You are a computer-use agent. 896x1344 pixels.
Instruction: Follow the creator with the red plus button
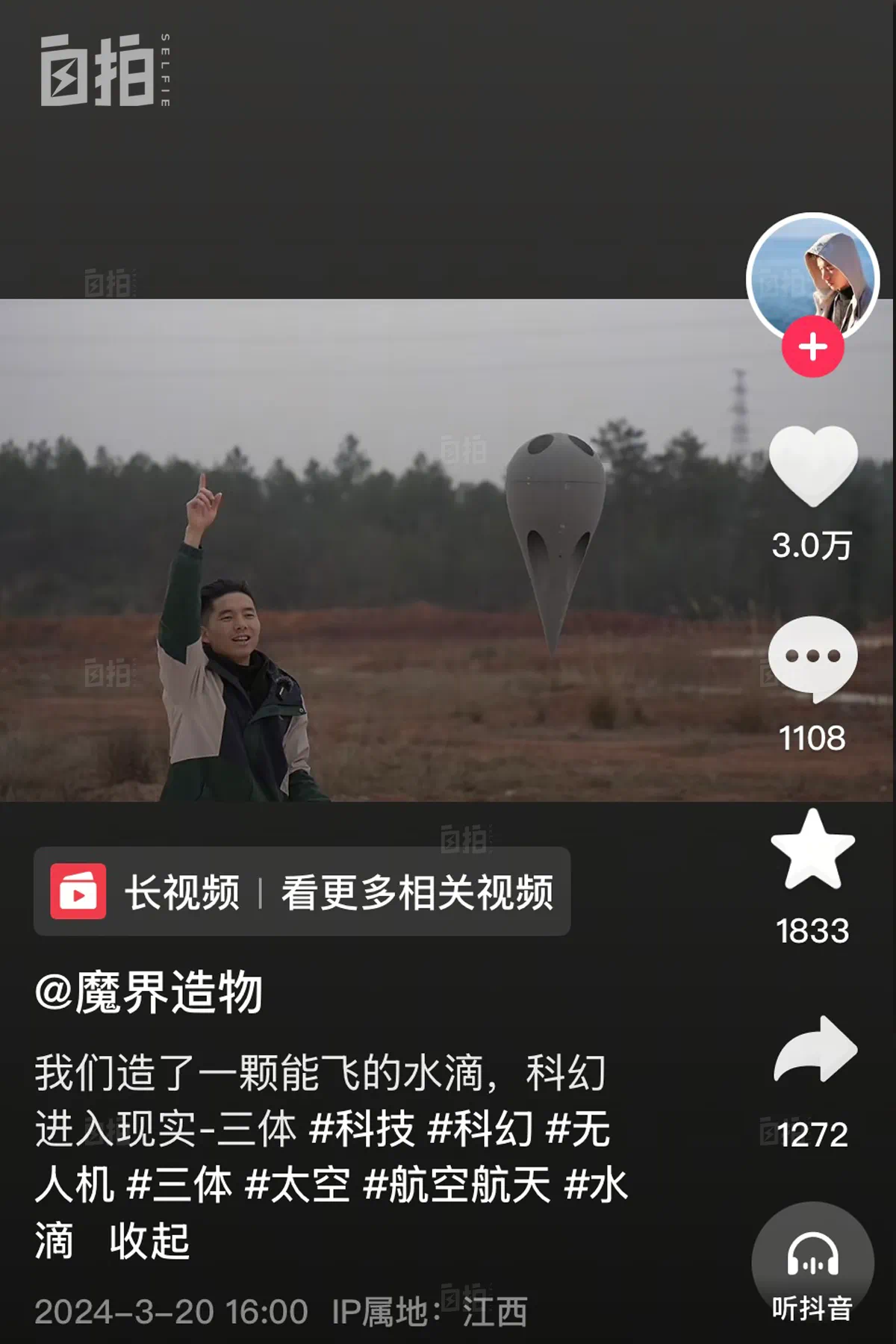(812, 346)
